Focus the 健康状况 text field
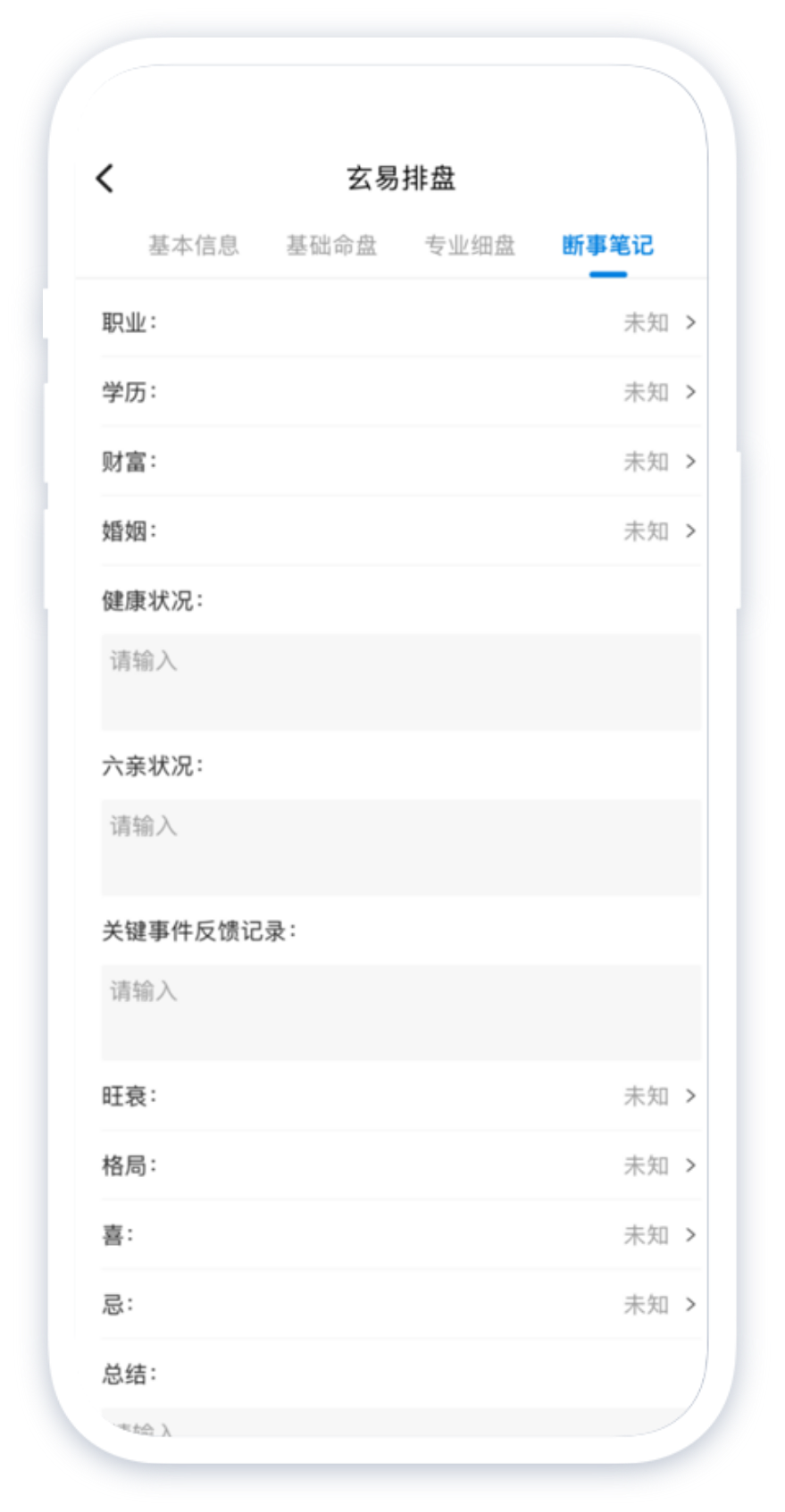Screen dimensions: 785x1512 click(400, 682)
